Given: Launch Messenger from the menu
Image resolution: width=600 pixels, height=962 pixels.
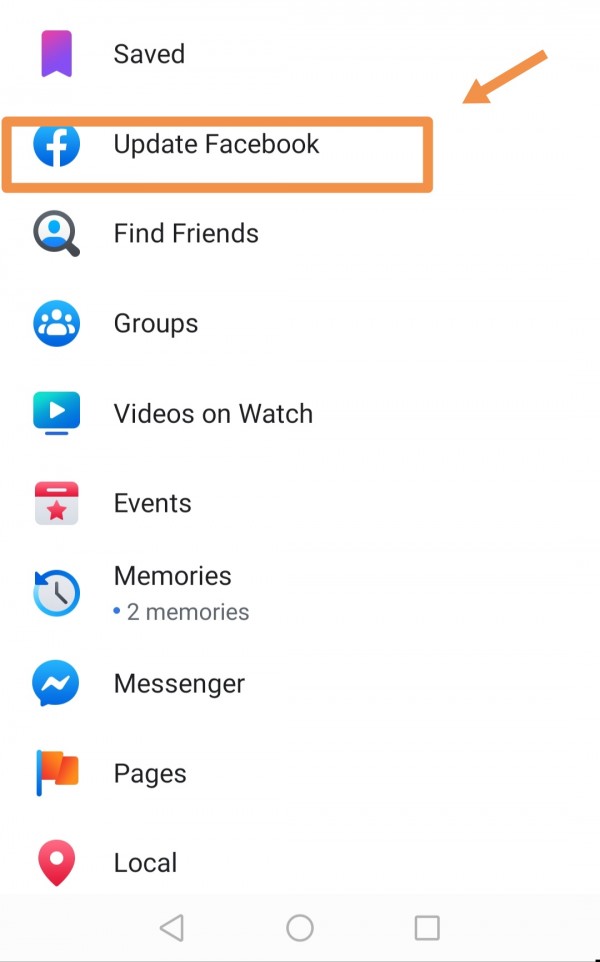Looking at the screenshot, I should pyautogui.click(x=179, y=684).
